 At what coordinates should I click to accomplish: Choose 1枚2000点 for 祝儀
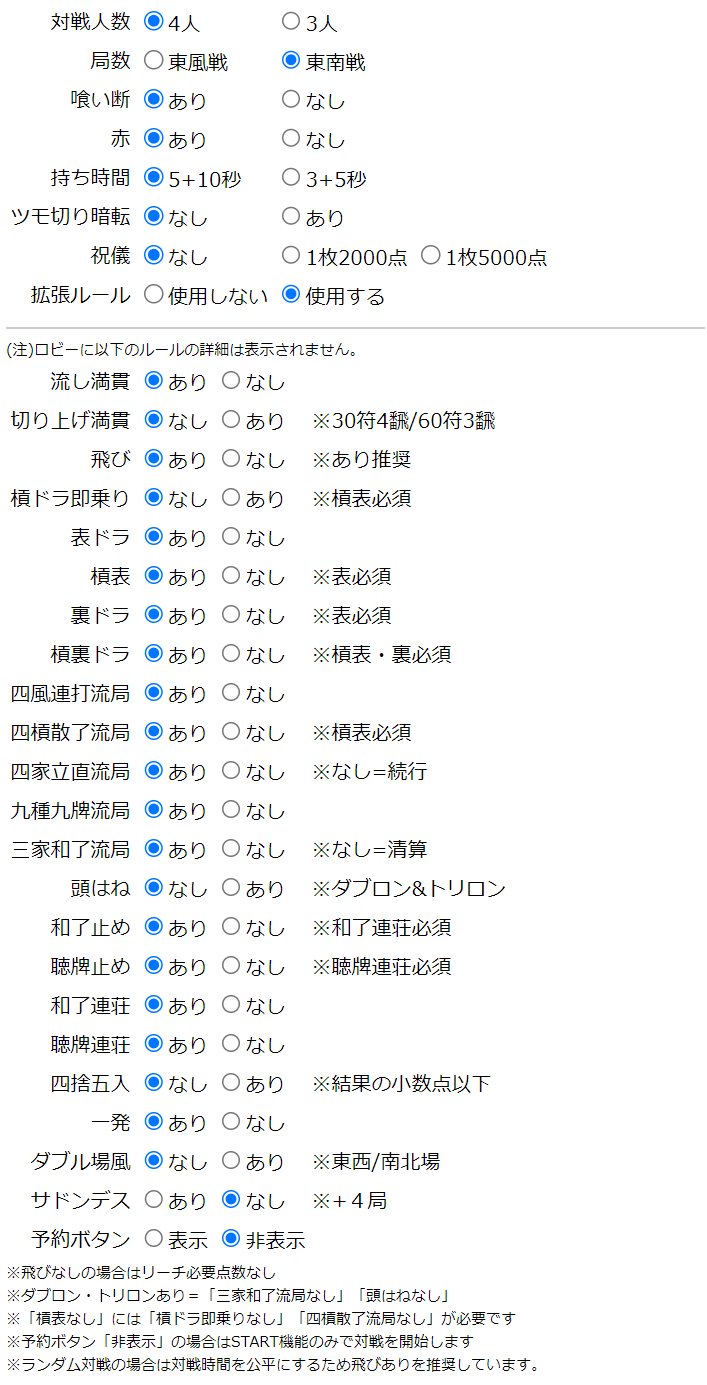pyautogui.click(x=291, y=255)
